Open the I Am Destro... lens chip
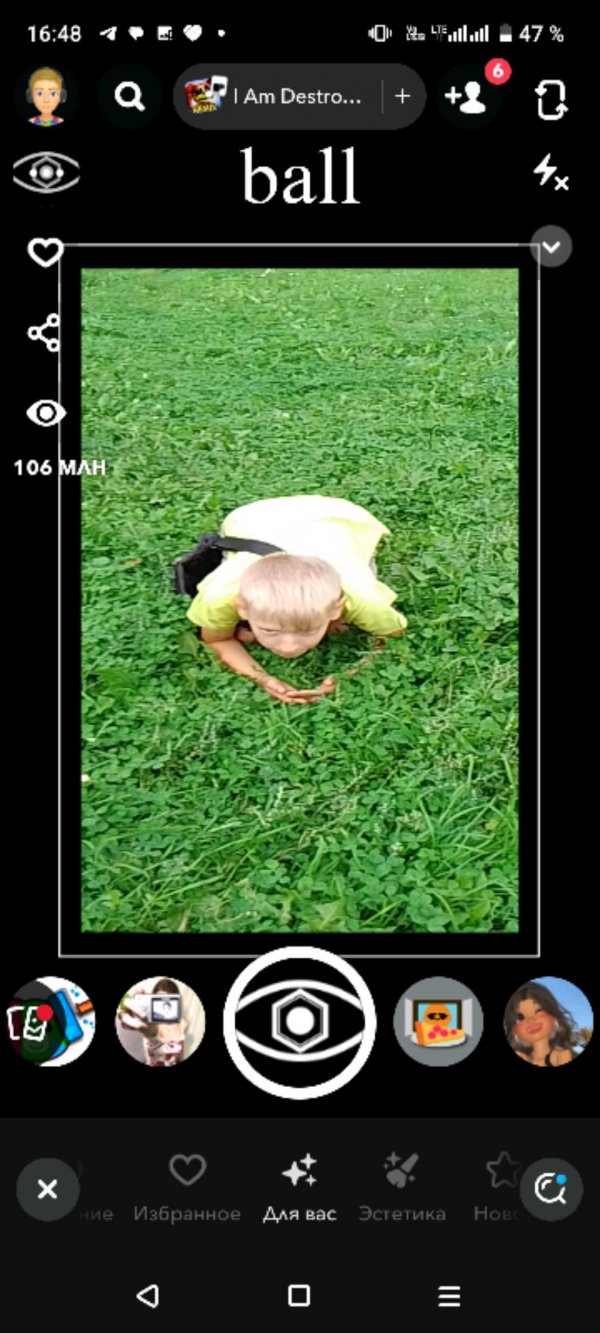 tap(280, 96)
